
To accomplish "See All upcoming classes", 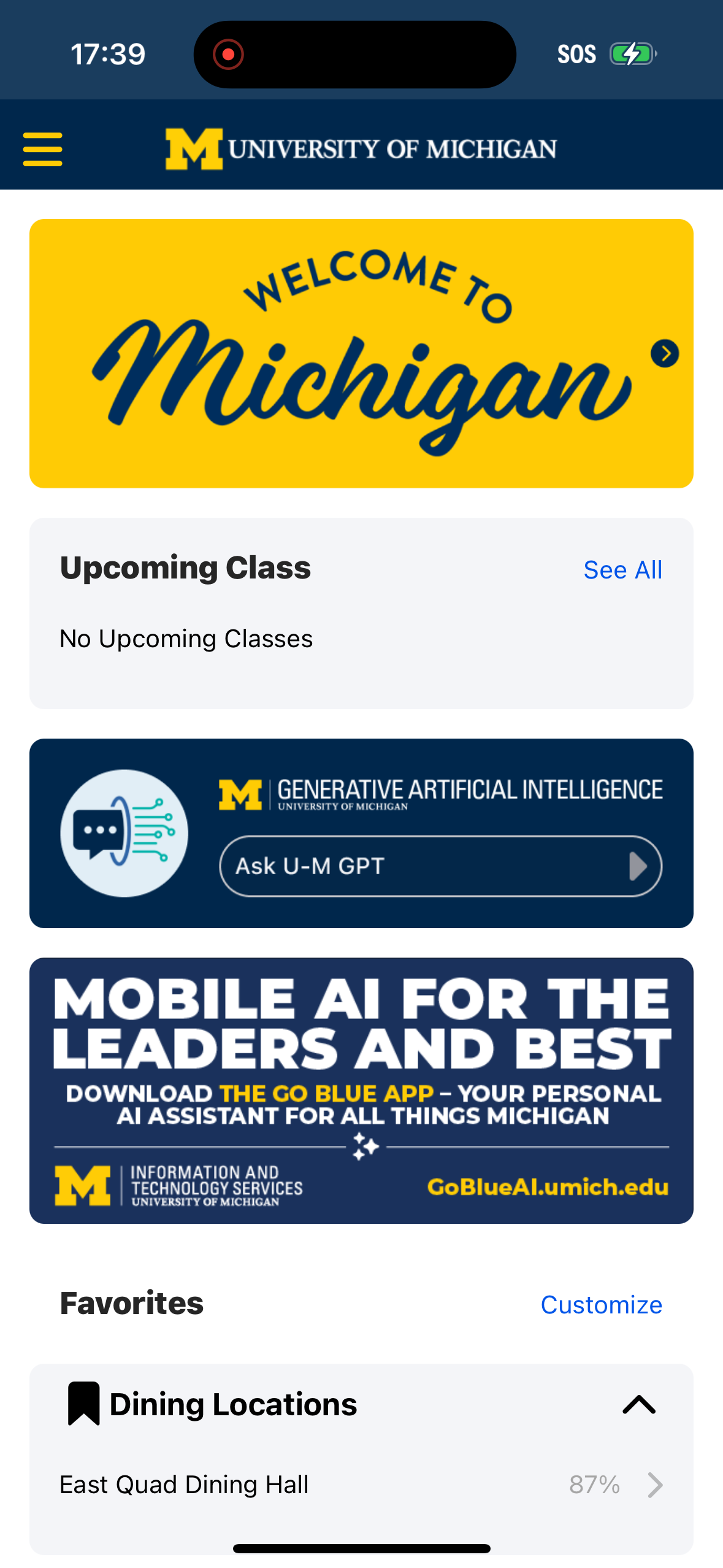I will (x=622, y=569).
